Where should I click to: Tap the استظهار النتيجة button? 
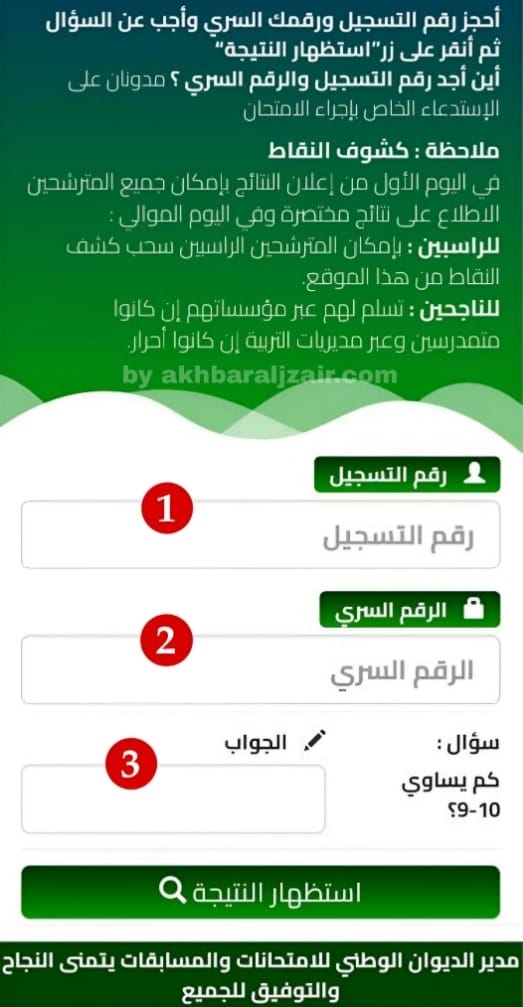click(260, 892)
